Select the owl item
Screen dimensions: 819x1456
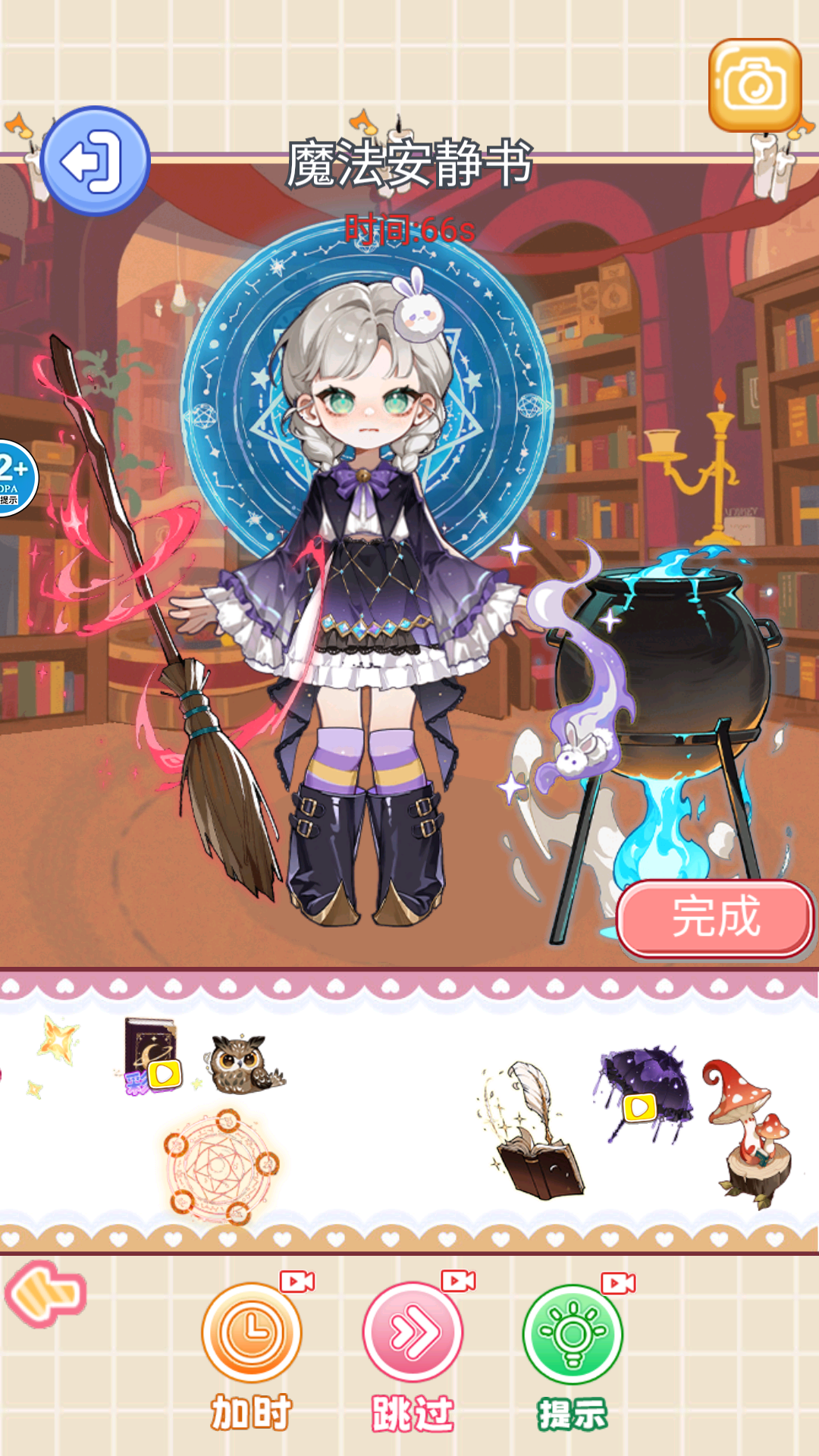click(243, 1064)
